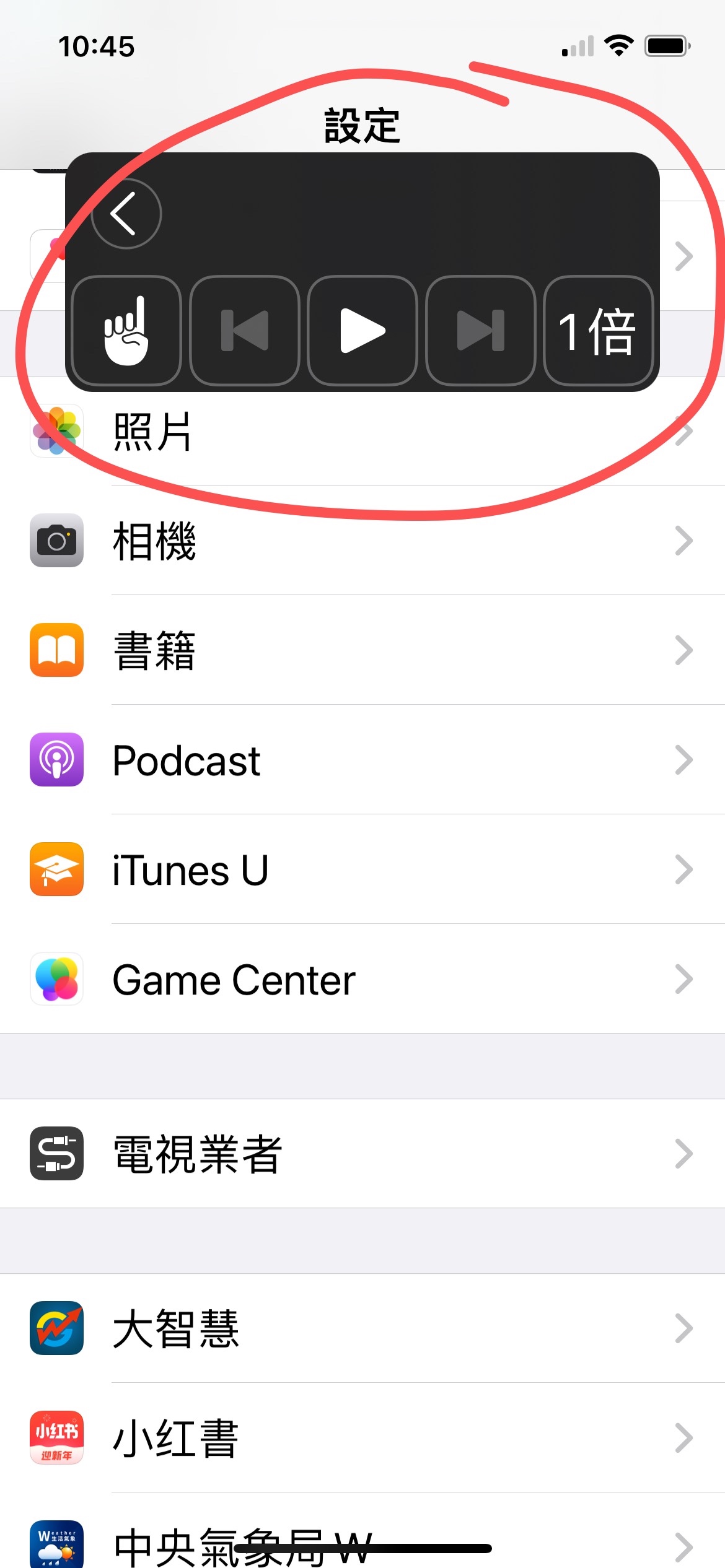Select the iTunes U row

[372, 869]
